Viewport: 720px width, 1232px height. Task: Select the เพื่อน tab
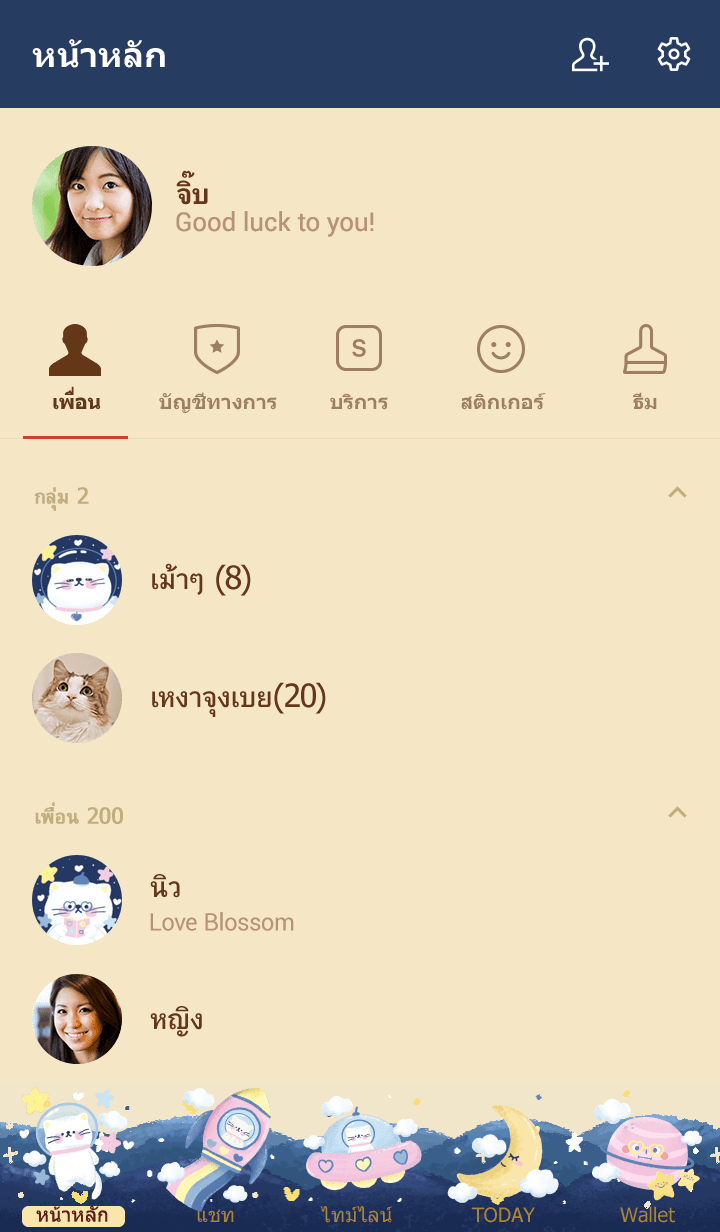[76, 370]
